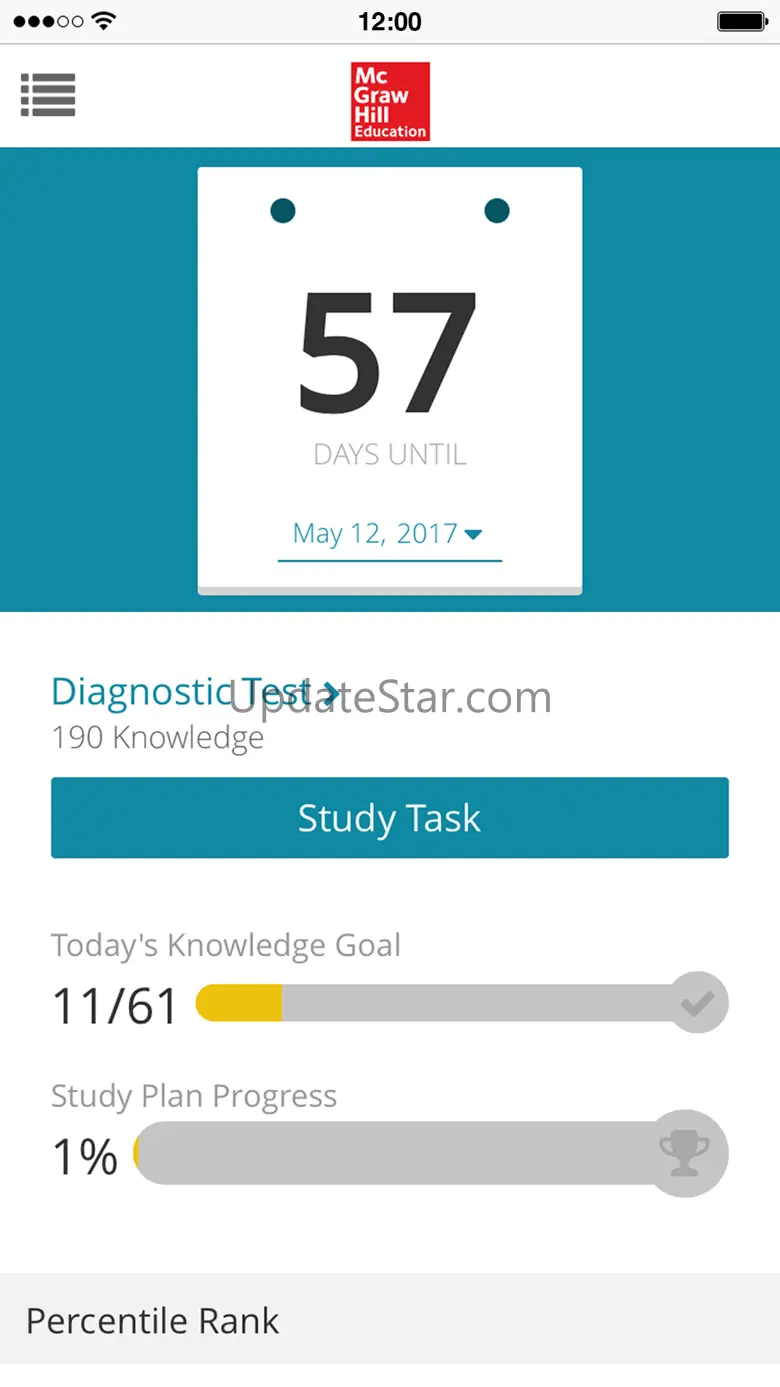Change the May 12, 2017 test date

pyautogui.click(x=389, y=534)
